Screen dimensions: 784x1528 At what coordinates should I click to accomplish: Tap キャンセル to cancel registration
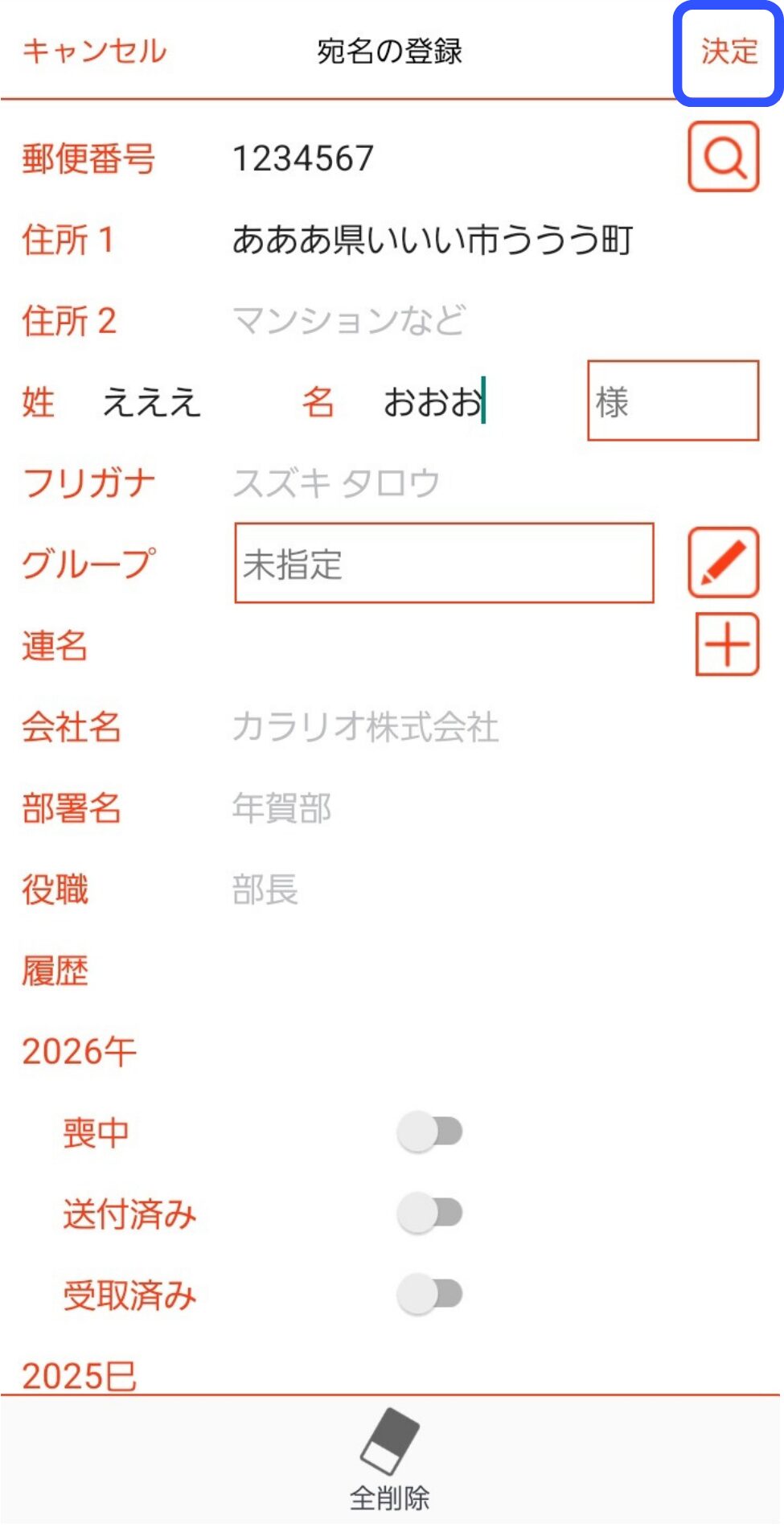[94, 51]
